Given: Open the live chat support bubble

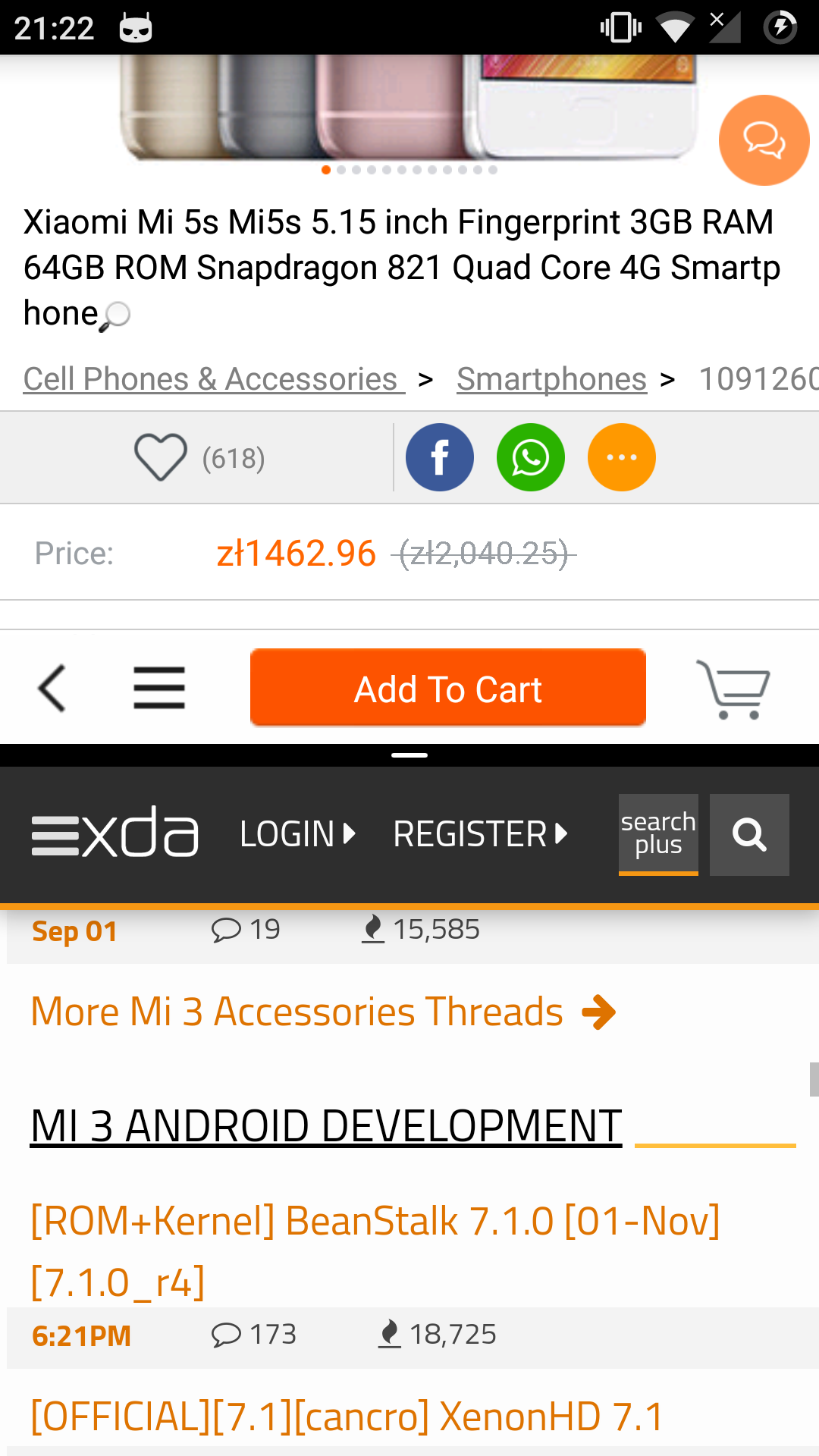Looking at the screenshot, I should [764, 140].
